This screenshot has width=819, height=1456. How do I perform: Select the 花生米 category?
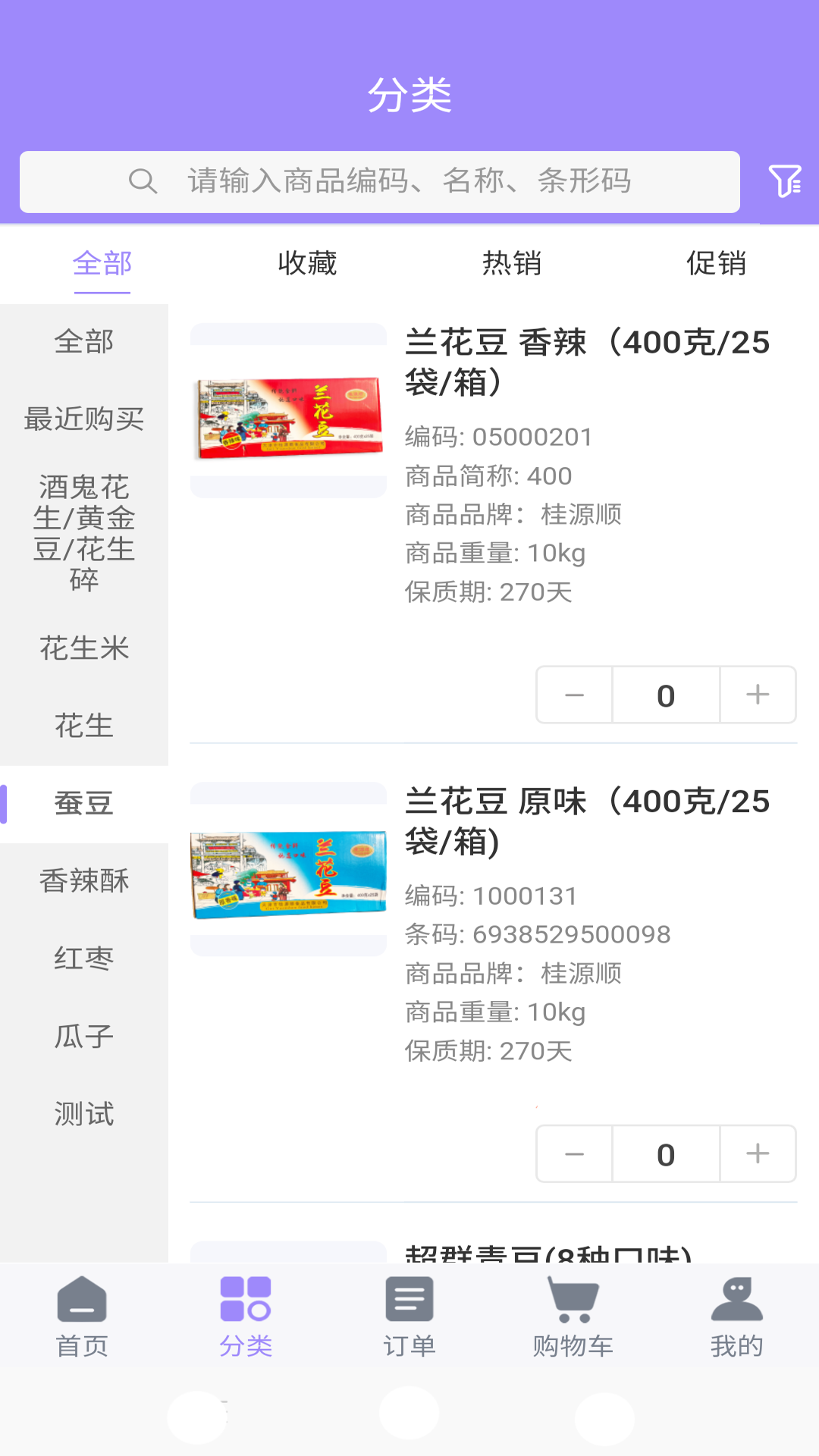click(x=83, y=648)
